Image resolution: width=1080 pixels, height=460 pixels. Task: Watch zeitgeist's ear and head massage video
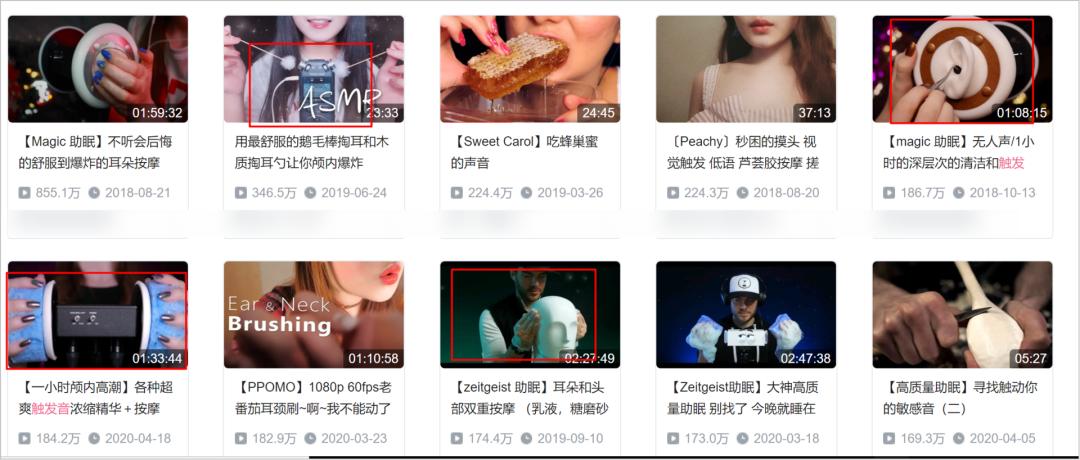(x=529, y=315)
